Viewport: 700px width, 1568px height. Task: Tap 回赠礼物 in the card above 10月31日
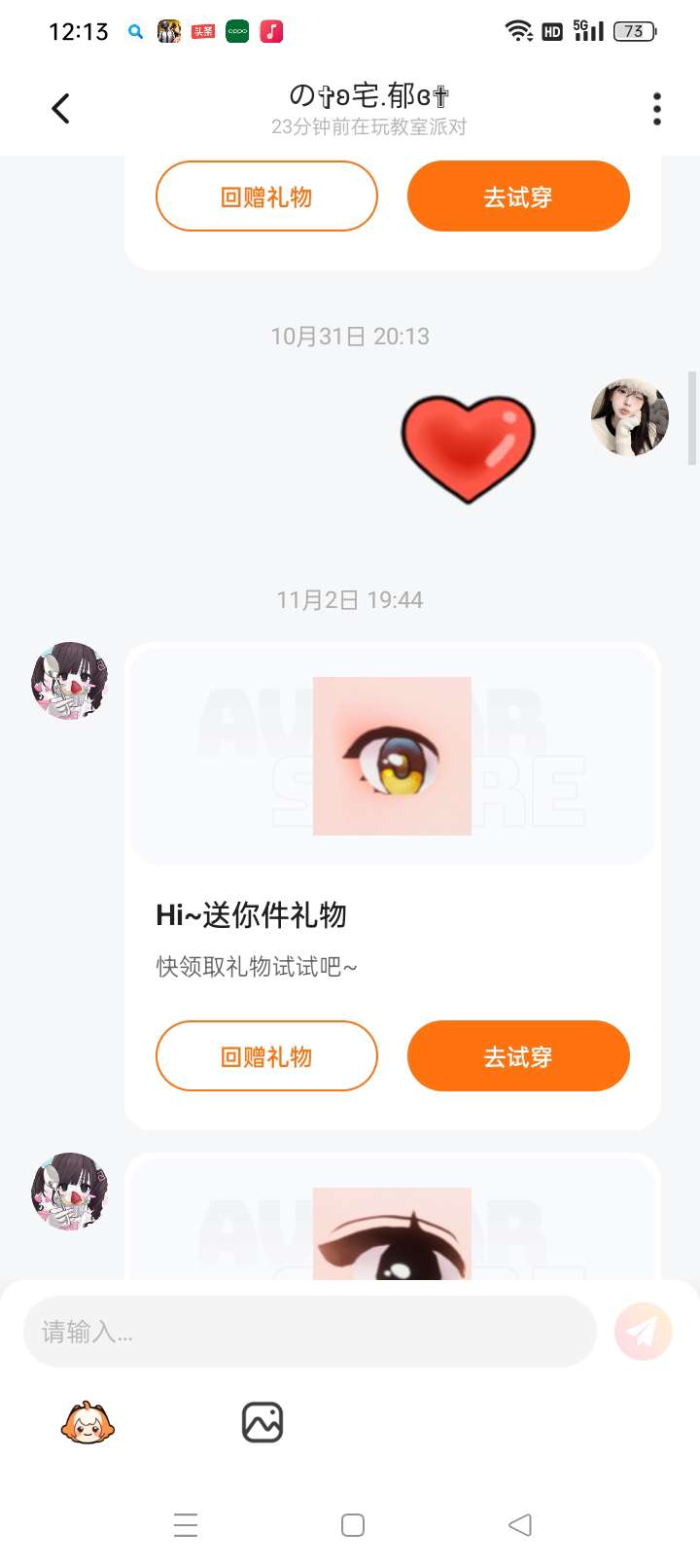(x=266, y=196)
